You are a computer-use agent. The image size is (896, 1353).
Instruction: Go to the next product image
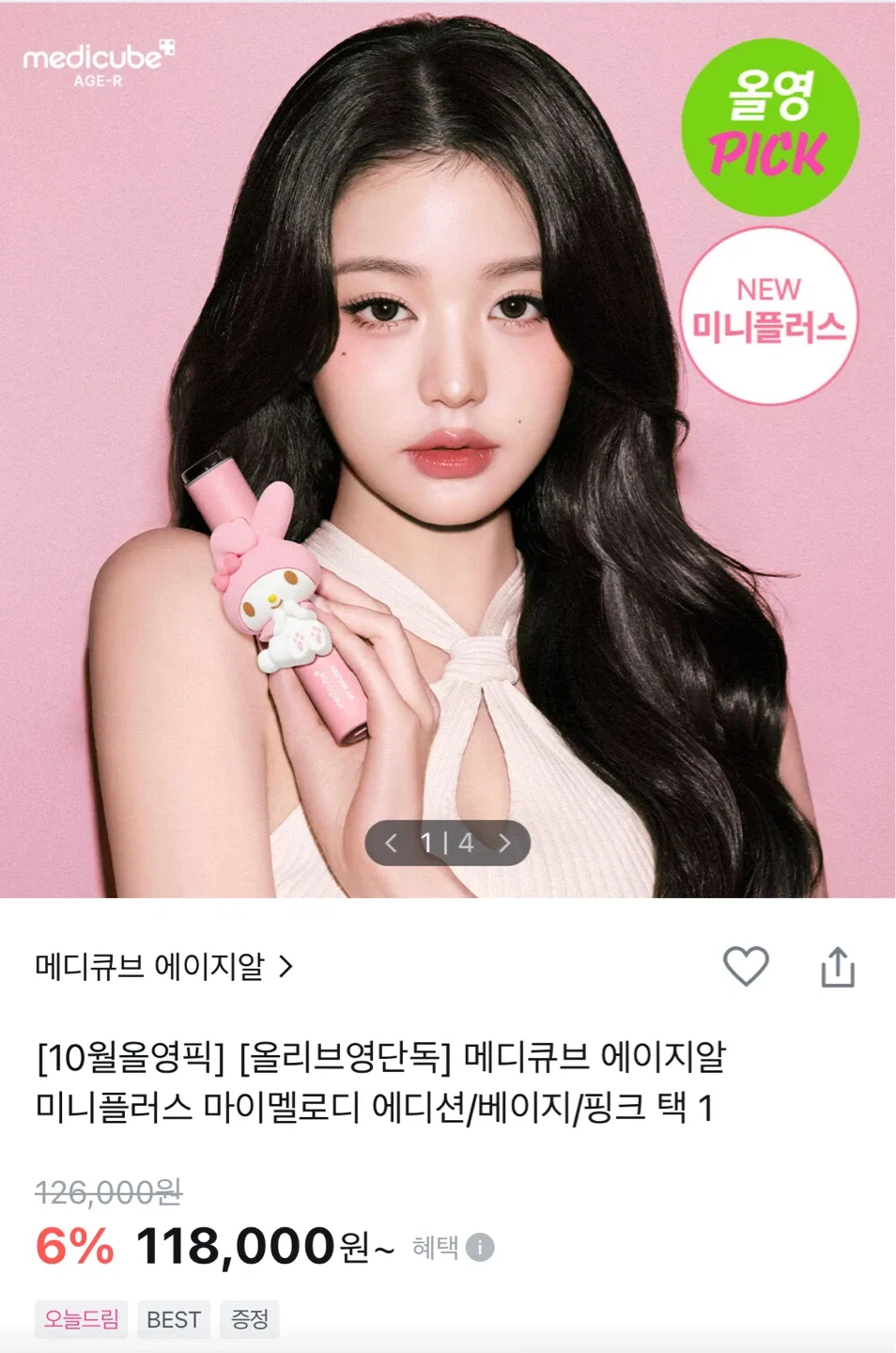coord(505,843)
